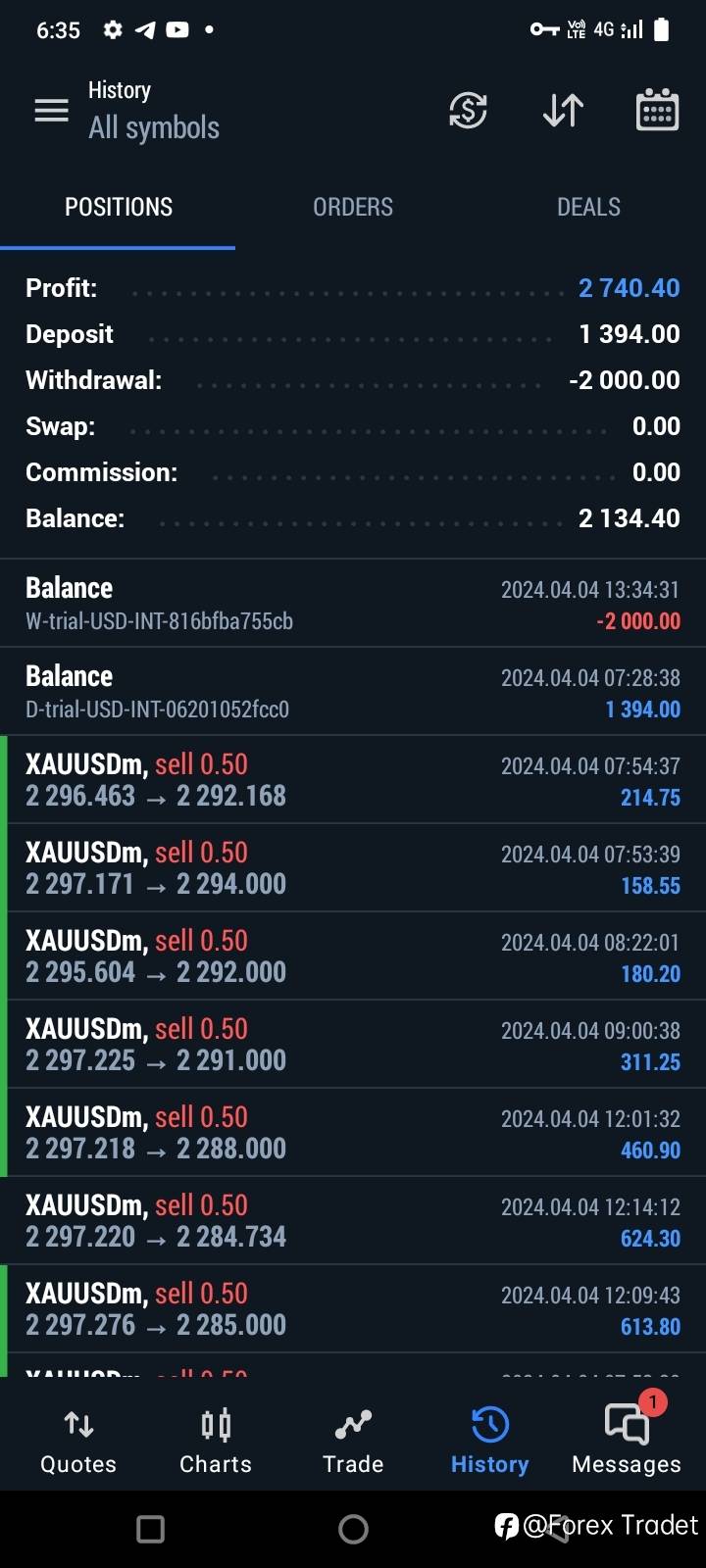Open the XAUUSDm trade with 158.55 profit
The height and width of the screenshot is (1568, 706).
click(x=353, y=868)
